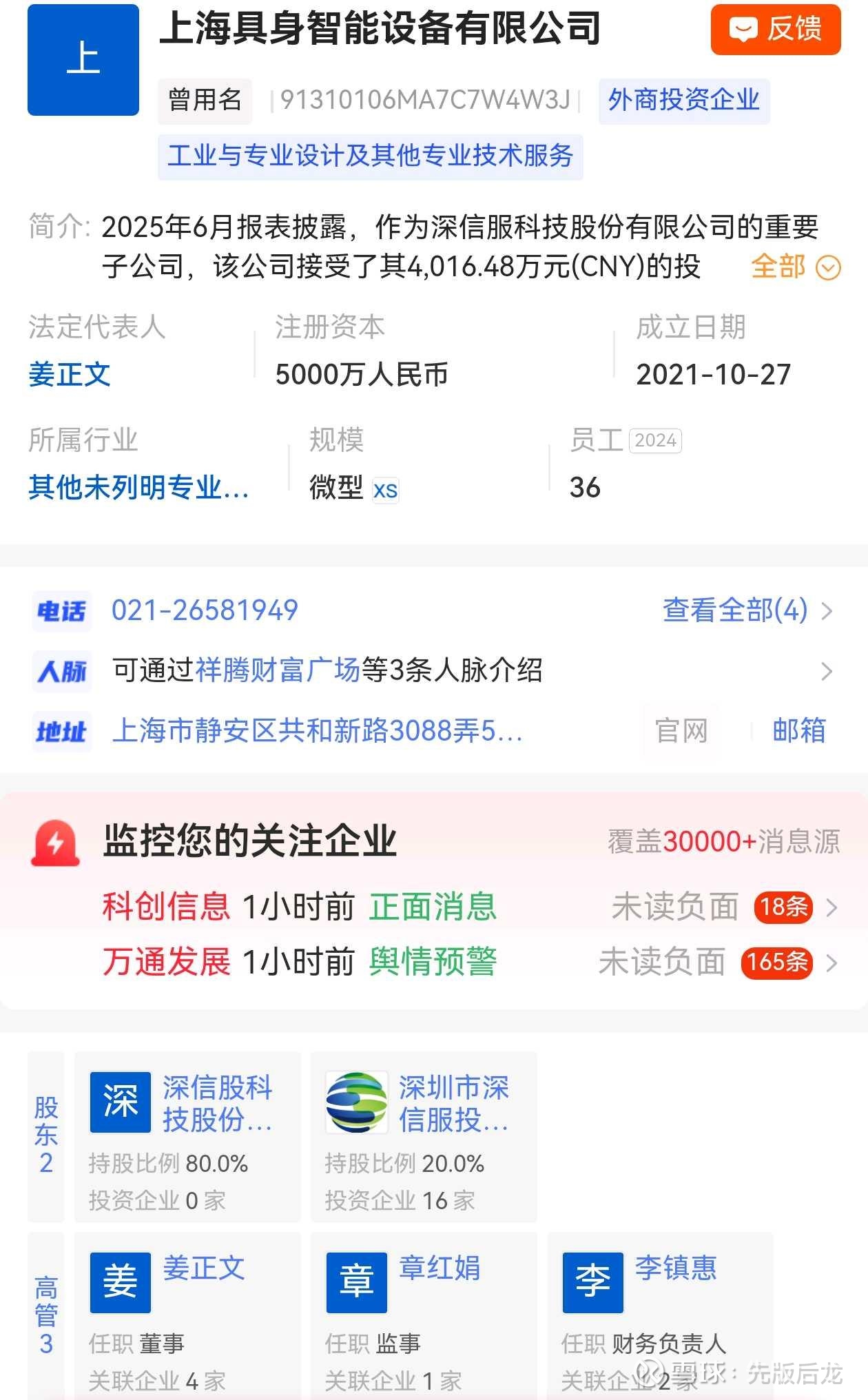Open the 其他未列明专业 industry link
The image size is (868, 1400).
tap(138, 488)
